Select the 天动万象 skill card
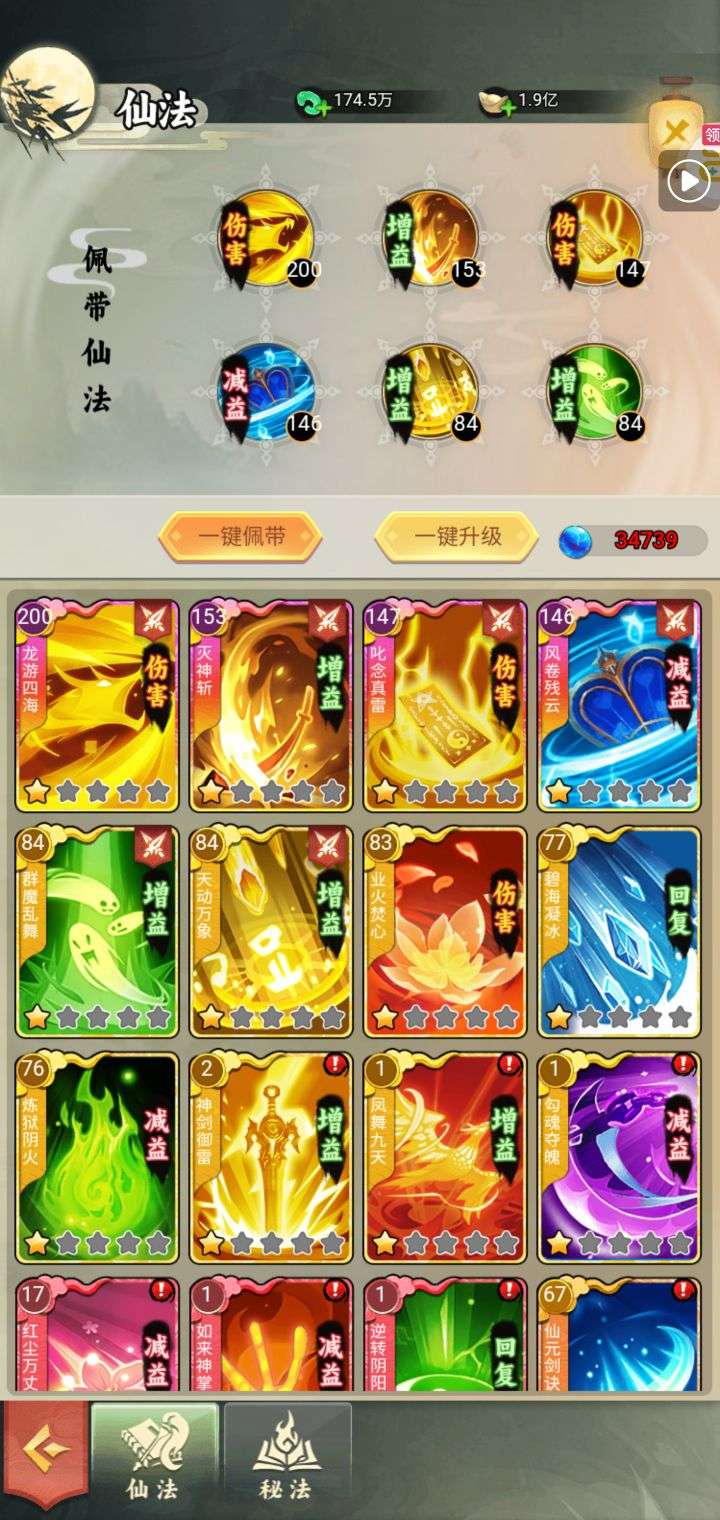Viewport: 720px width, 1520px height. [x=271, y=931]
